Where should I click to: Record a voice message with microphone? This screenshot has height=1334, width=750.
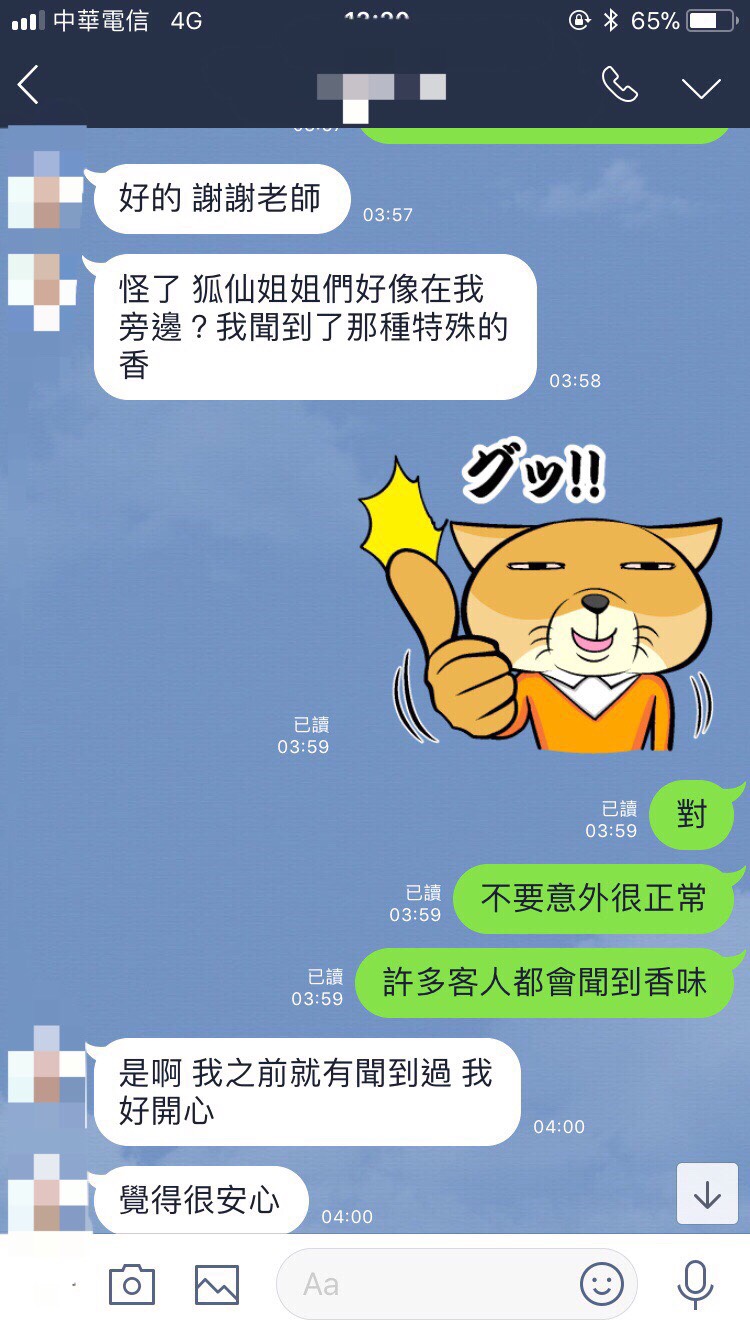pyautogui.click(x=695, y=1284)
